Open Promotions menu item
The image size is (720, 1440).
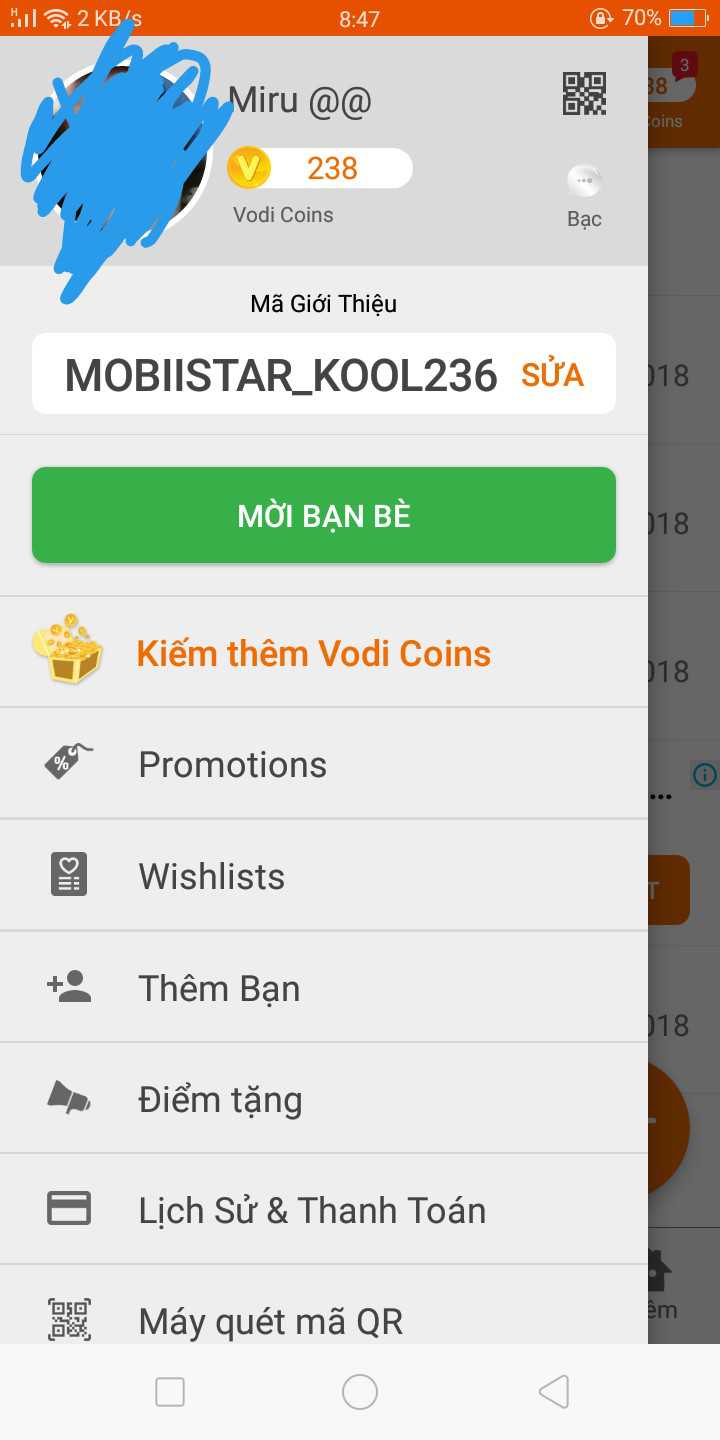(x=233, y=765)
